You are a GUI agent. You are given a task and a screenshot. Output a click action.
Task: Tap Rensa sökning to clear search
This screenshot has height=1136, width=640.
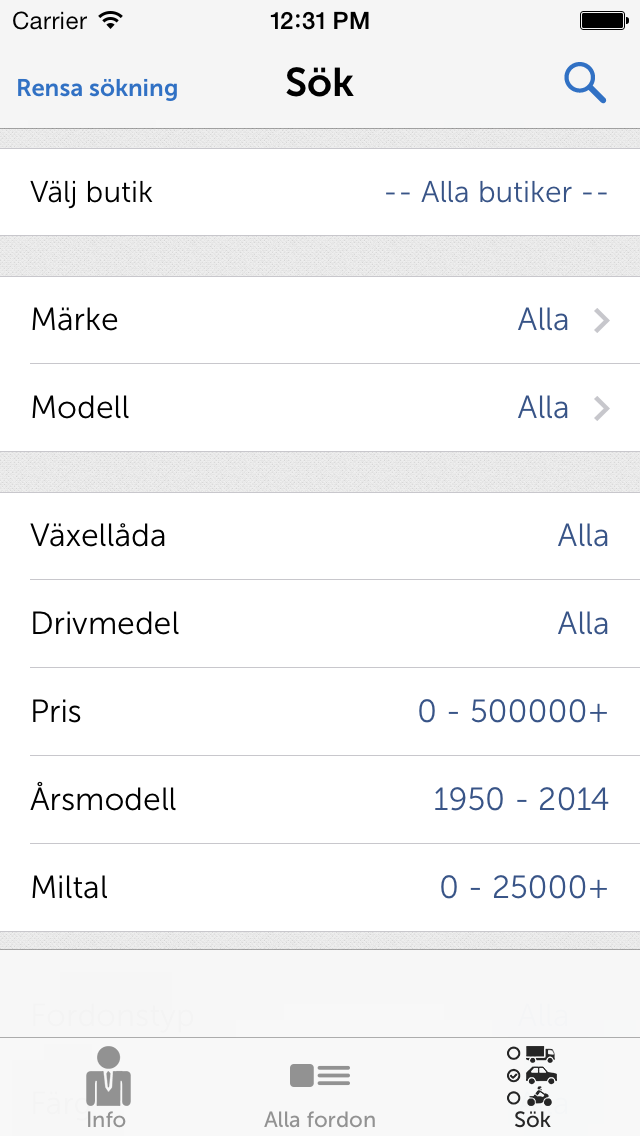97,88
